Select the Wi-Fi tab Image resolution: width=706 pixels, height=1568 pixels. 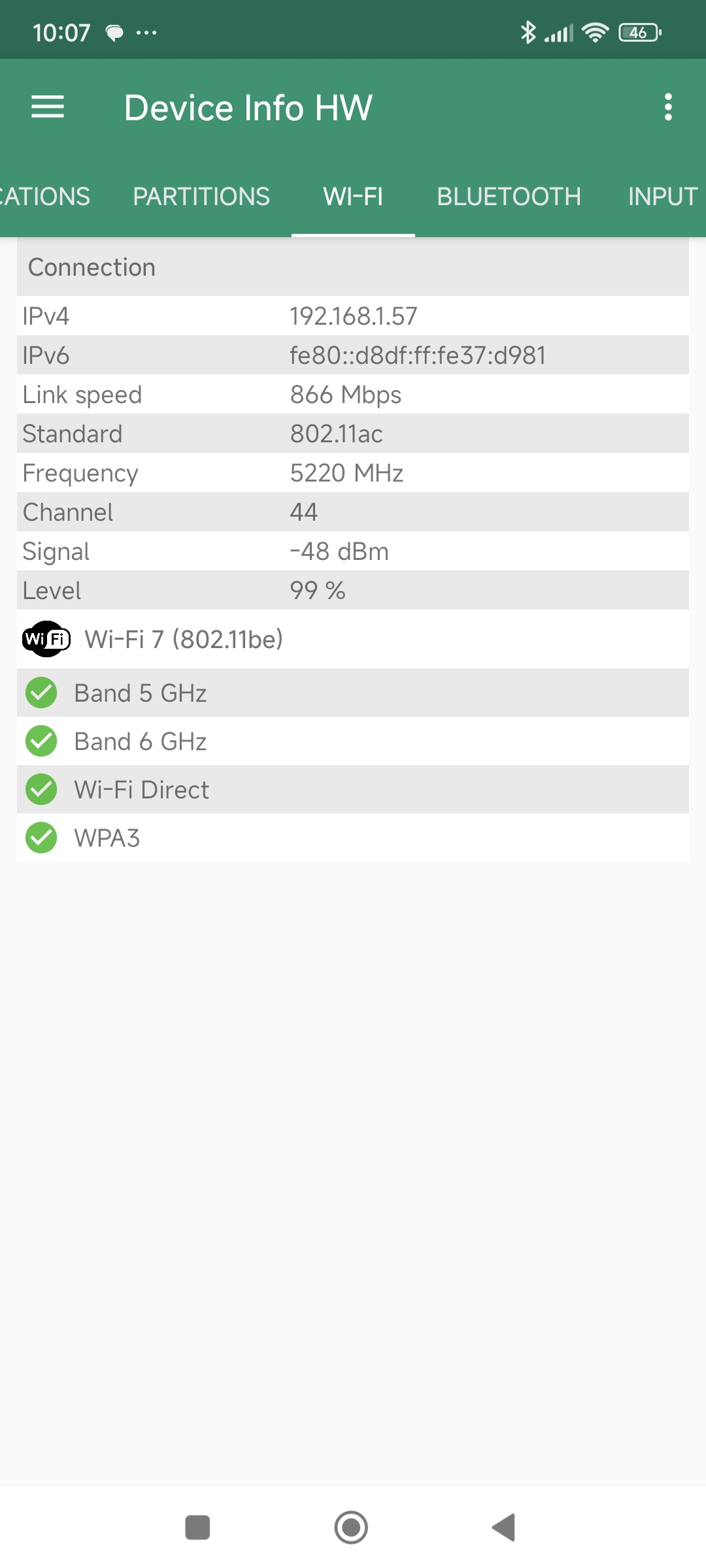click(353, 197)
